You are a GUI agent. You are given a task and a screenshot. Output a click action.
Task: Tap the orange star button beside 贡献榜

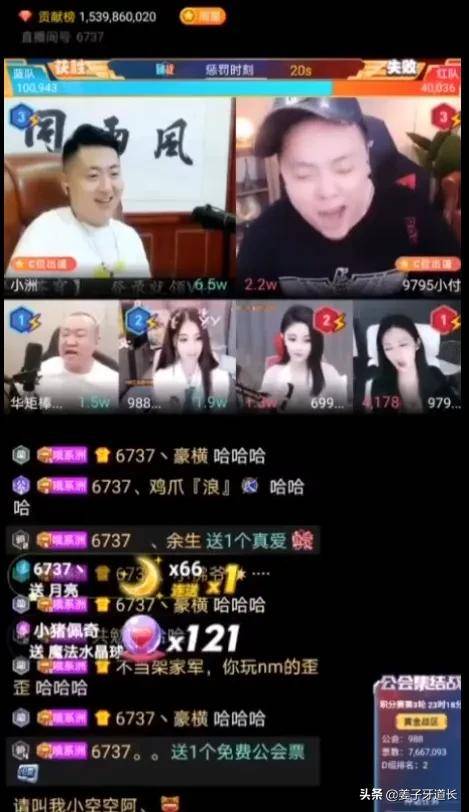[x=202, y=16]
